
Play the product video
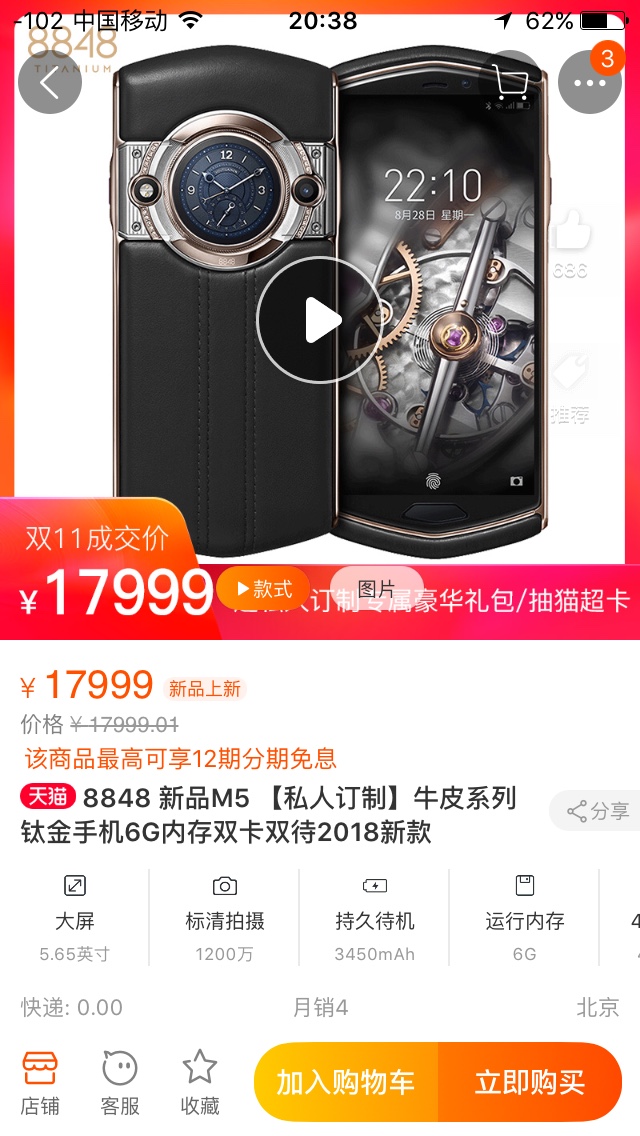pos(320,320)
